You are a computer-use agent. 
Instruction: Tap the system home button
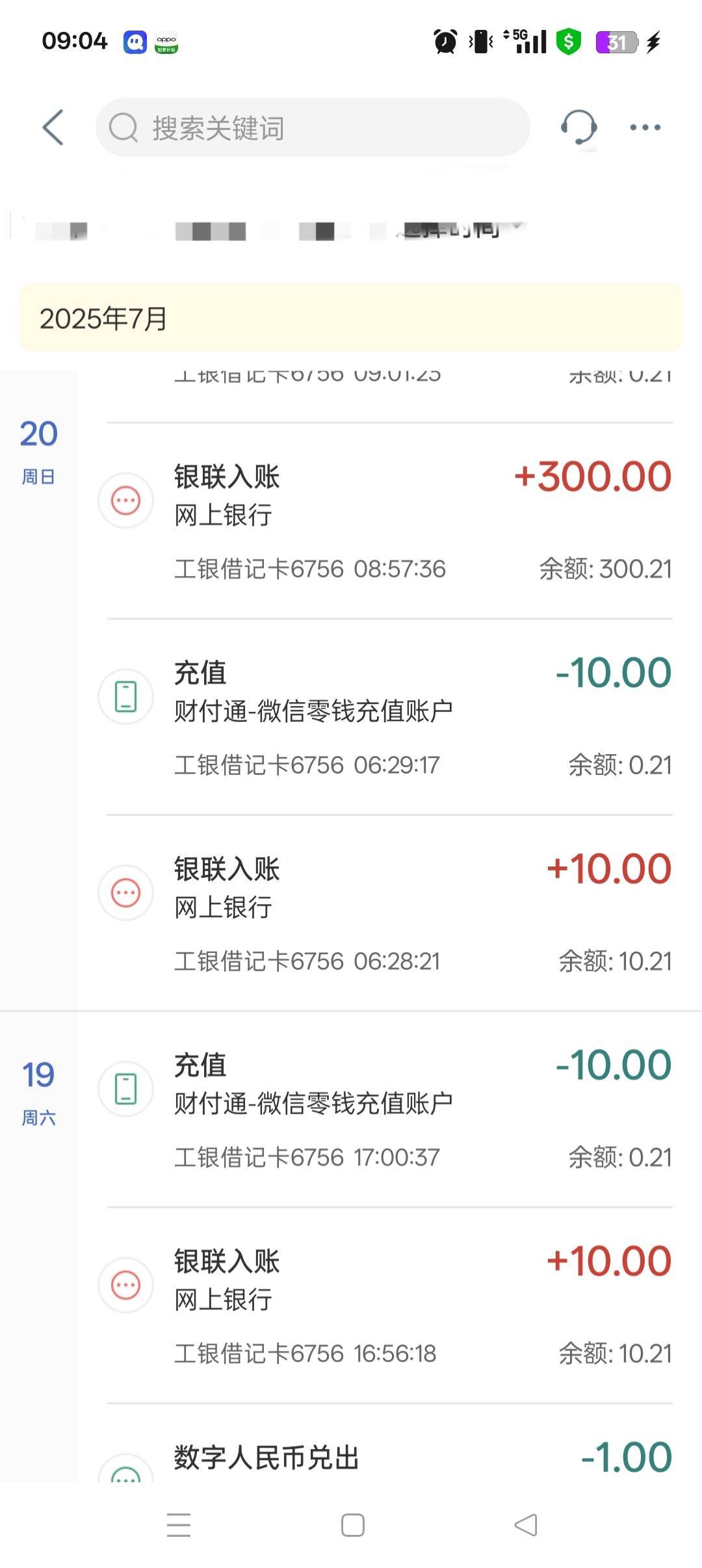pyautogui.click(x=352, y=1525)
